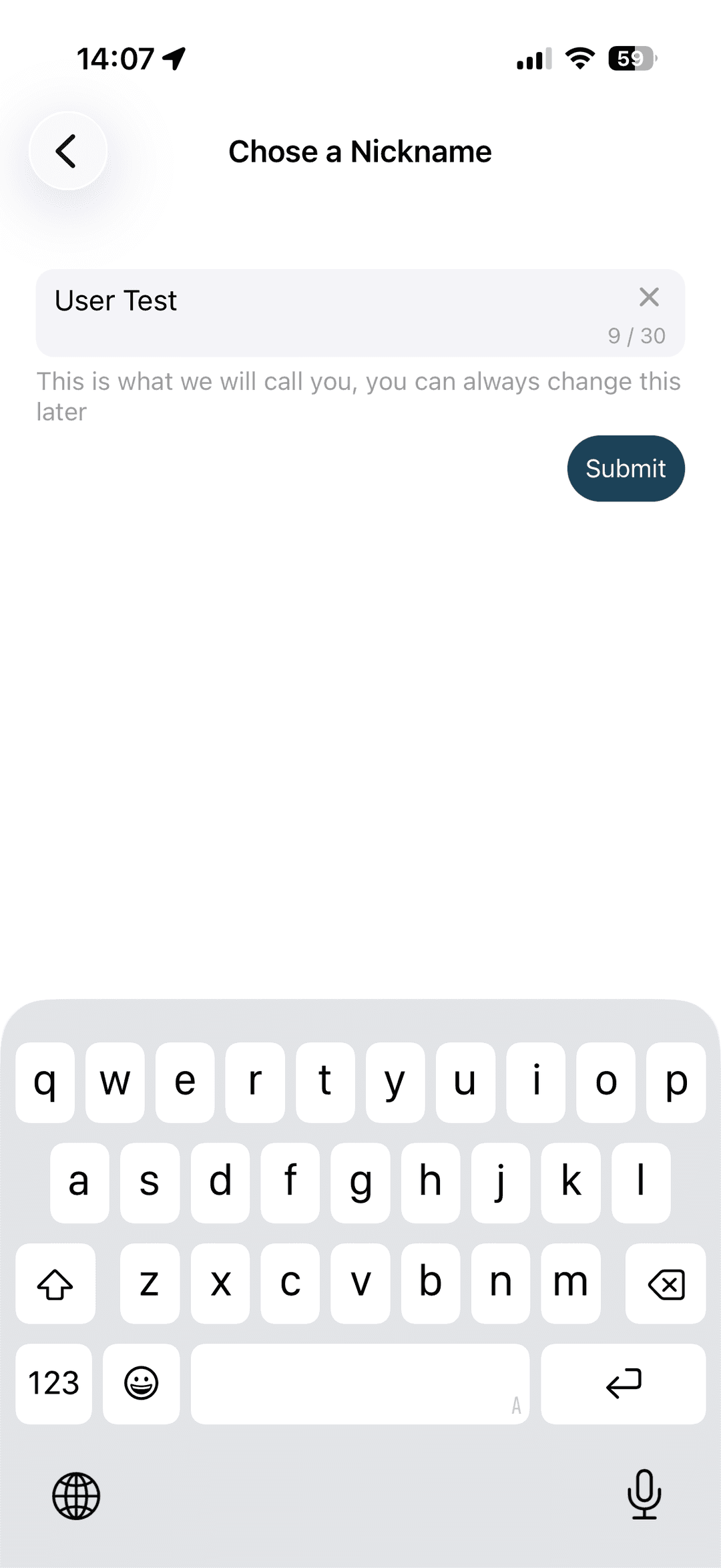The height and width of the screenshot is (1568, 721).
Task: Tap the emoji keyboard icon
Action: pos(142,1383)
